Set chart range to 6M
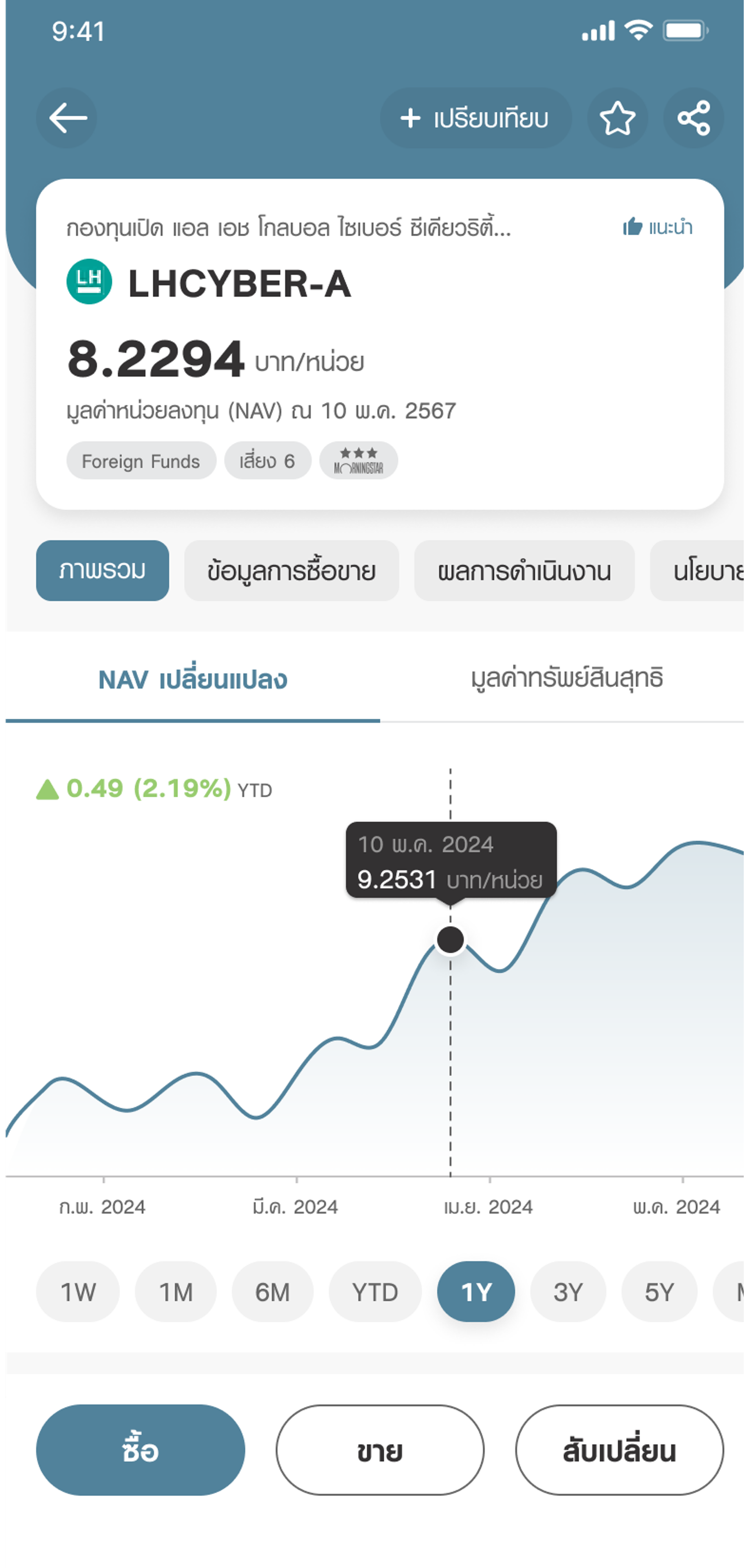This screenshot has height=1568, width=750. pyautogui.click(x=272, y=1292)
